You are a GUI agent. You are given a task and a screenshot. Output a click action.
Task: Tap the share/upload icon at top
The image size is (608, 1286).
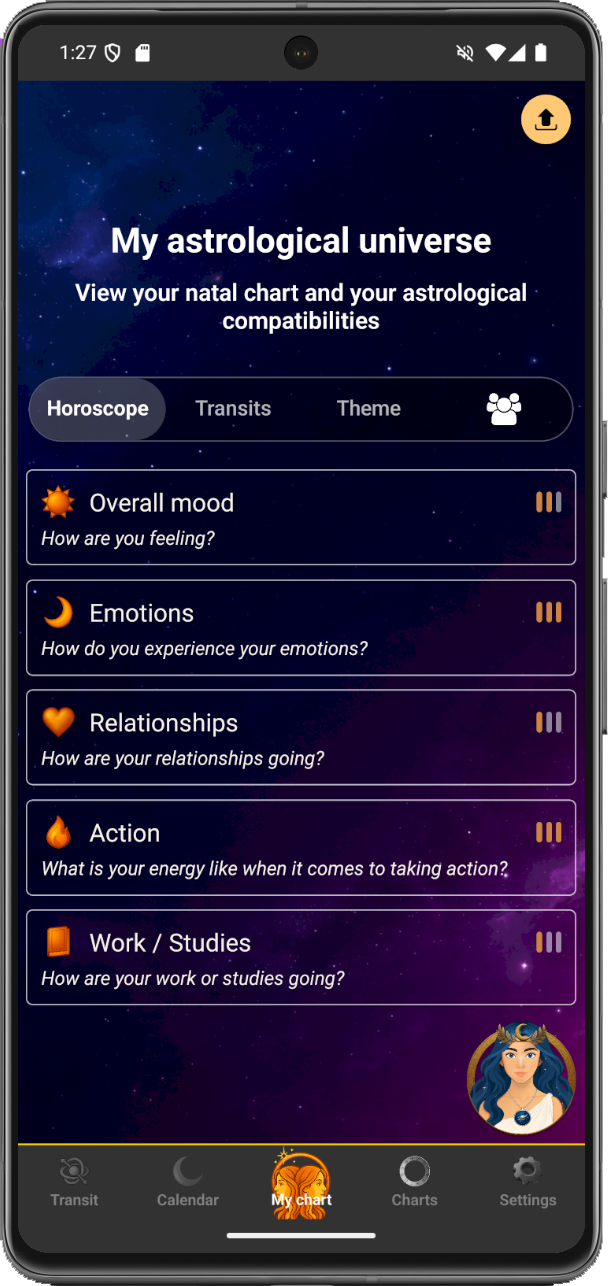(x=545, y=120)
